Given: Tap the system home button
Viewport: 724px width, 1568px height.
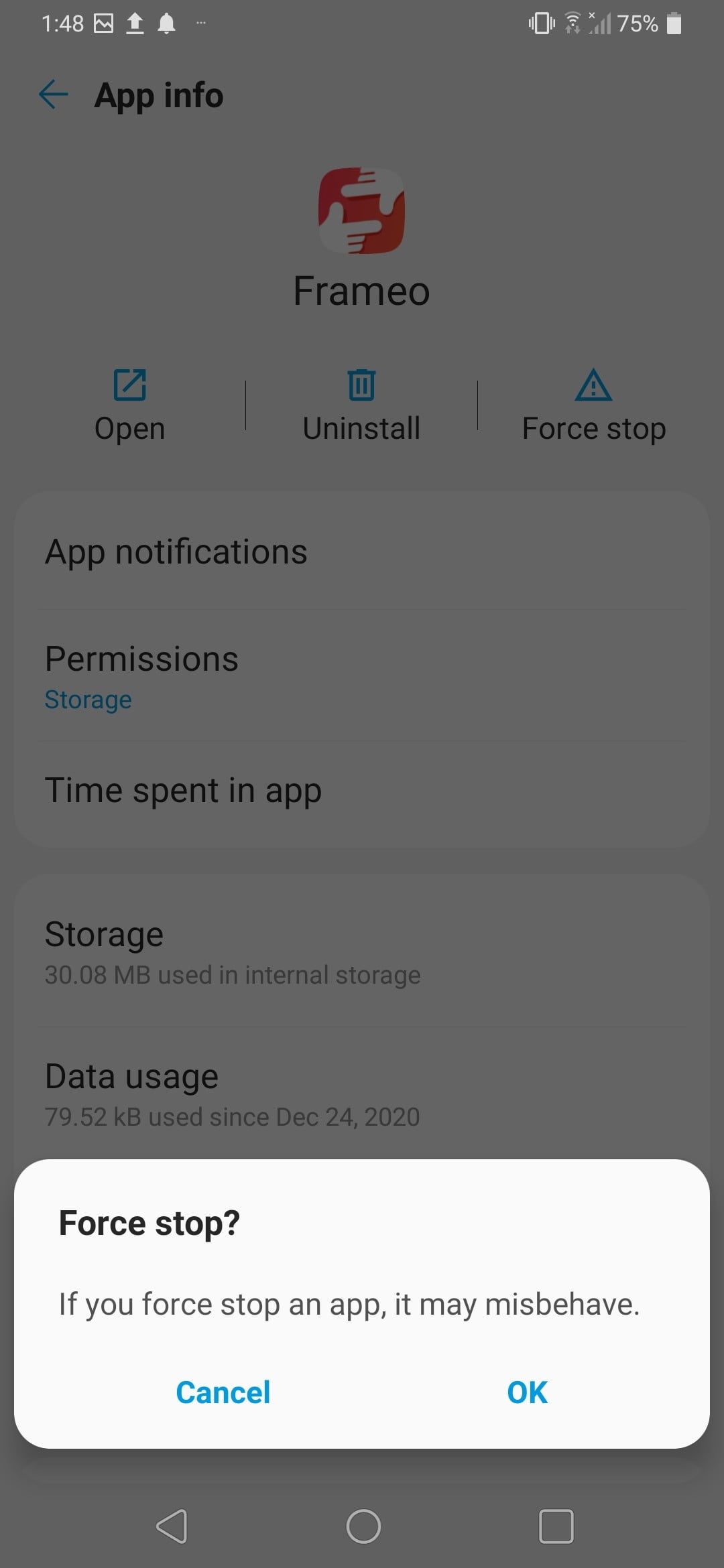Looking at the screenshot, I should (363, 1526).
